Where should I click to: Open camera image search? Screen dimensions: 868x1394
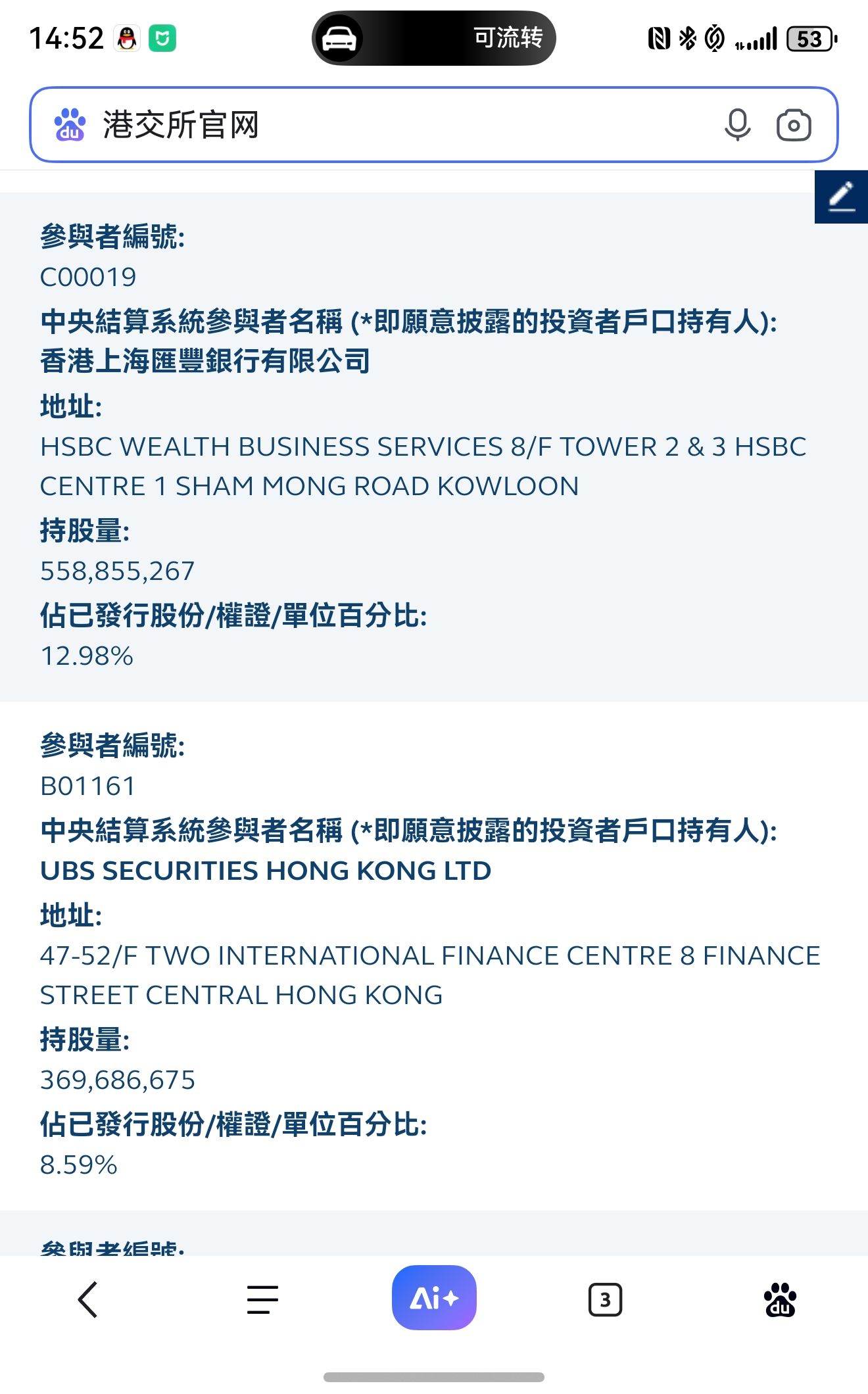pyautogui.click(x=794, y=125)
